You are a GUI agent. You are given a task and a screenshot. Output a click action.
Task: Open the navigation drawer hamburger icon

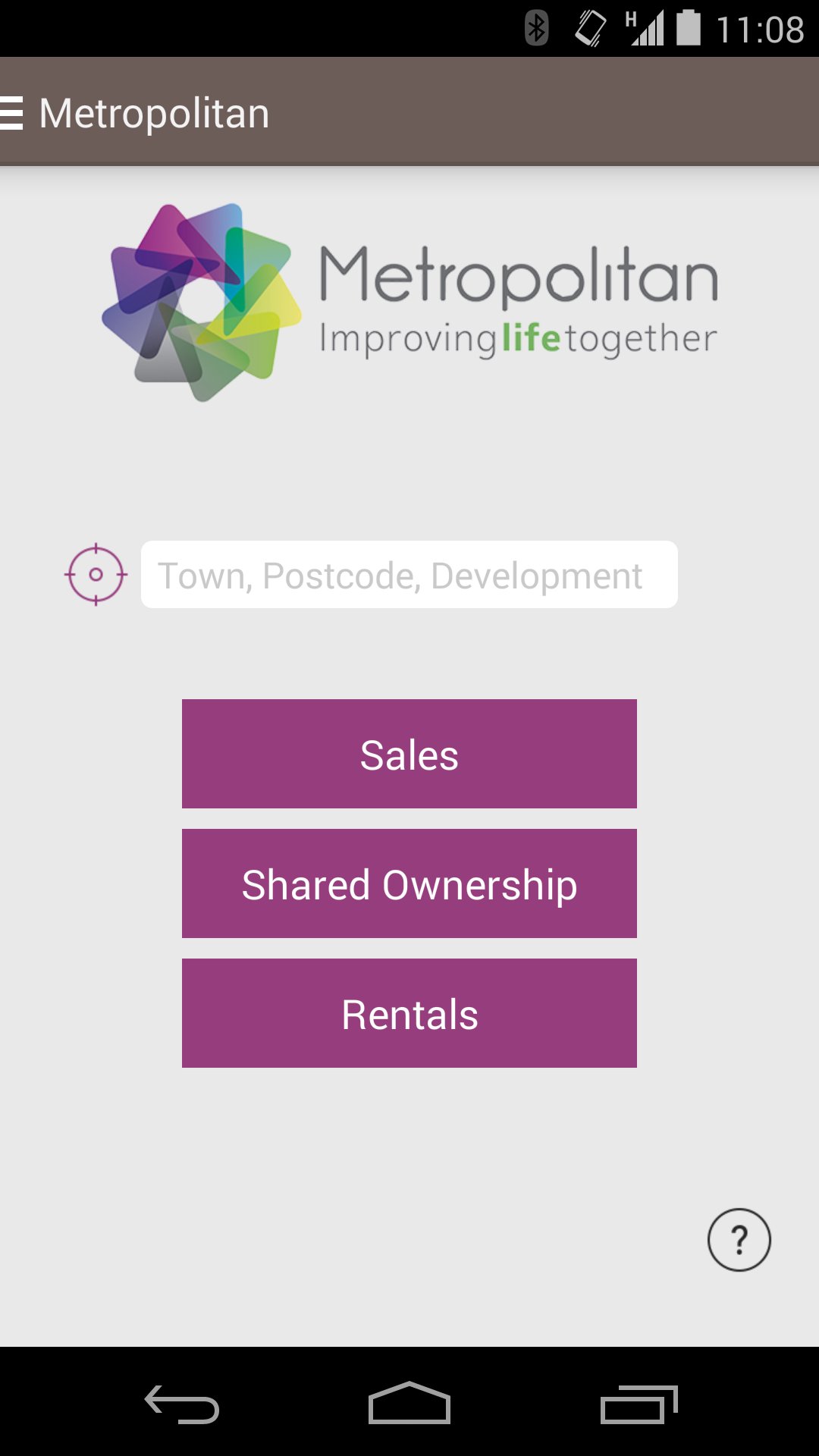click(x=11, y=112)
